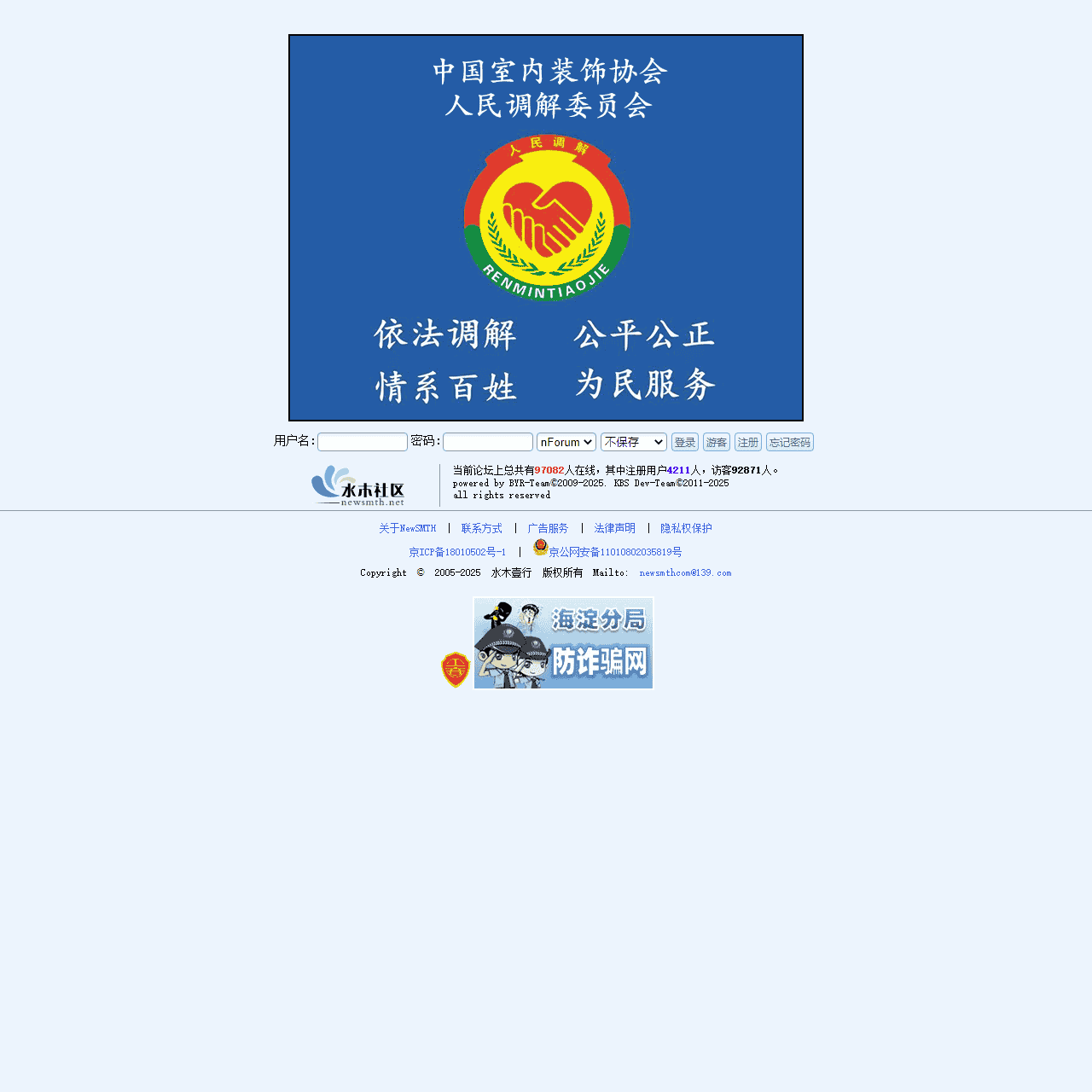Screen dimensions: 1092x1092
Task: Open the 关于NewSMTH link
Action: coord(407,529)
